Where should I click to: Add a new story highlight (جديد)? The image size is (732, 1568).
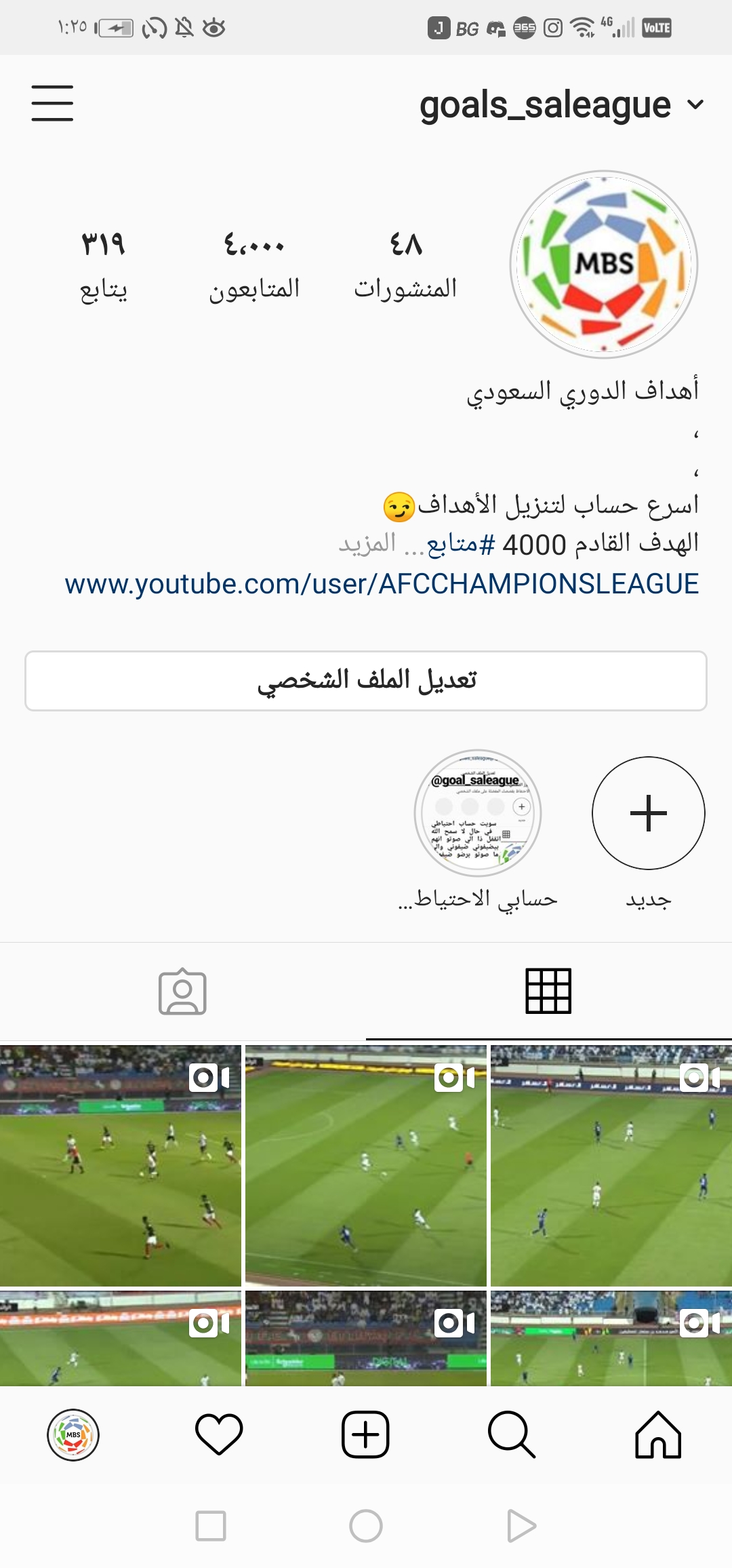[648, 813]
